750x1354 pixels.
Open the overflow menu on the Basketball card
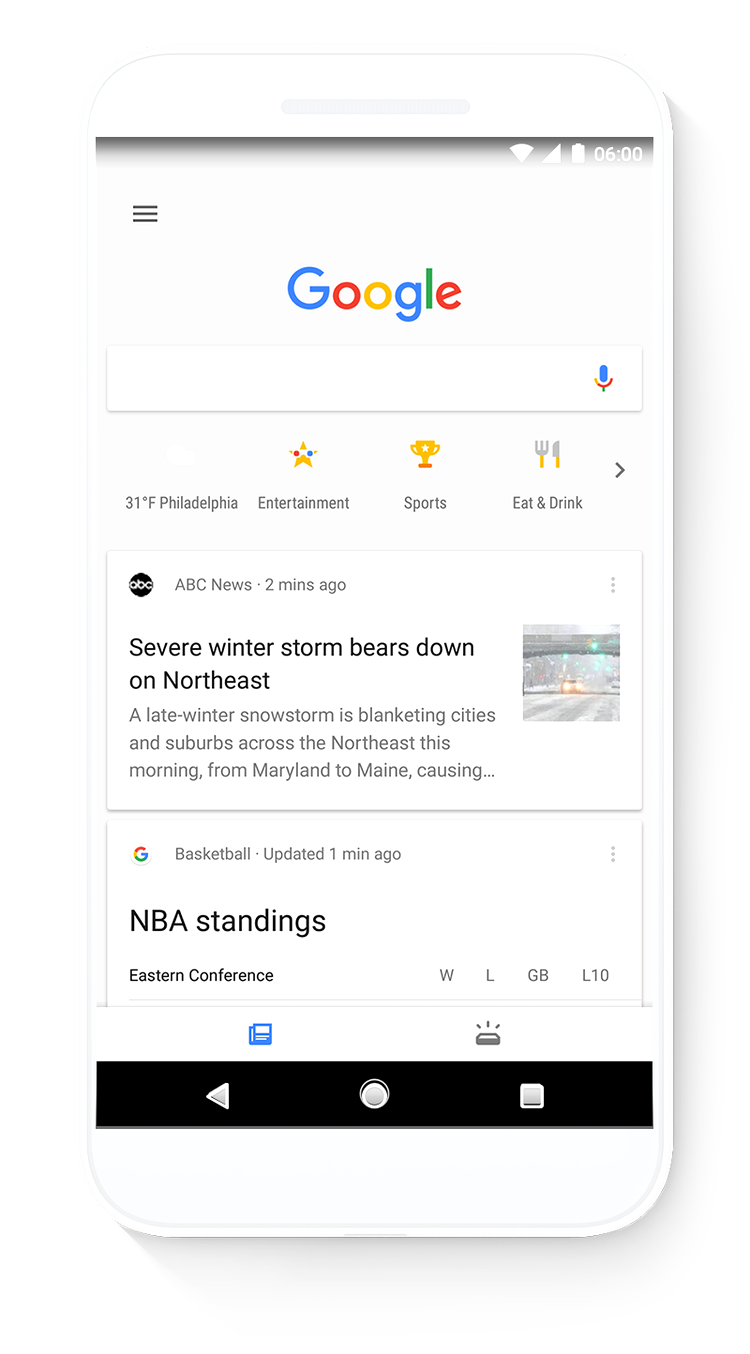[613, 854]
